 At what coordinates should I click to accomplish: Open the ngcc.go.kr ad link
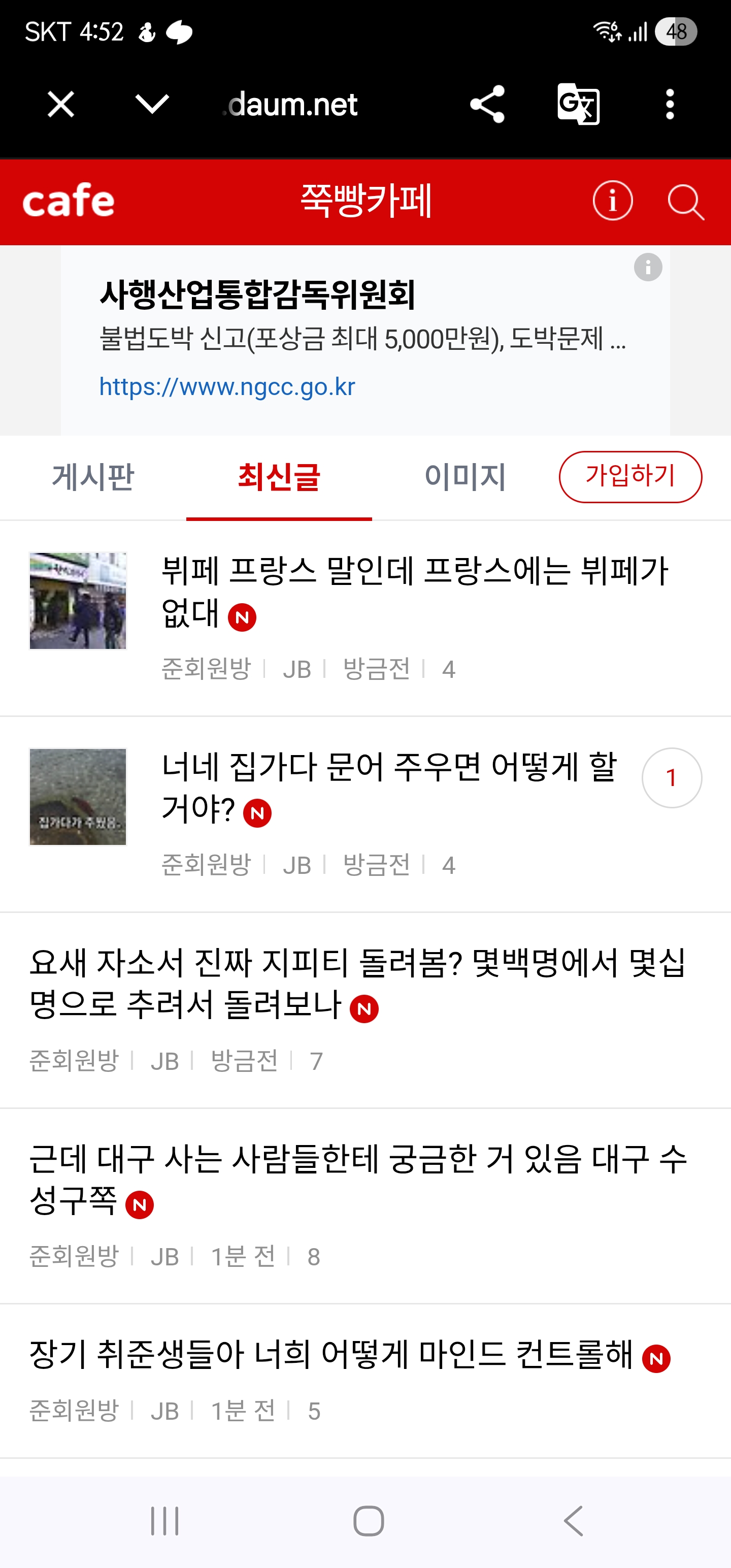(227, 386)
